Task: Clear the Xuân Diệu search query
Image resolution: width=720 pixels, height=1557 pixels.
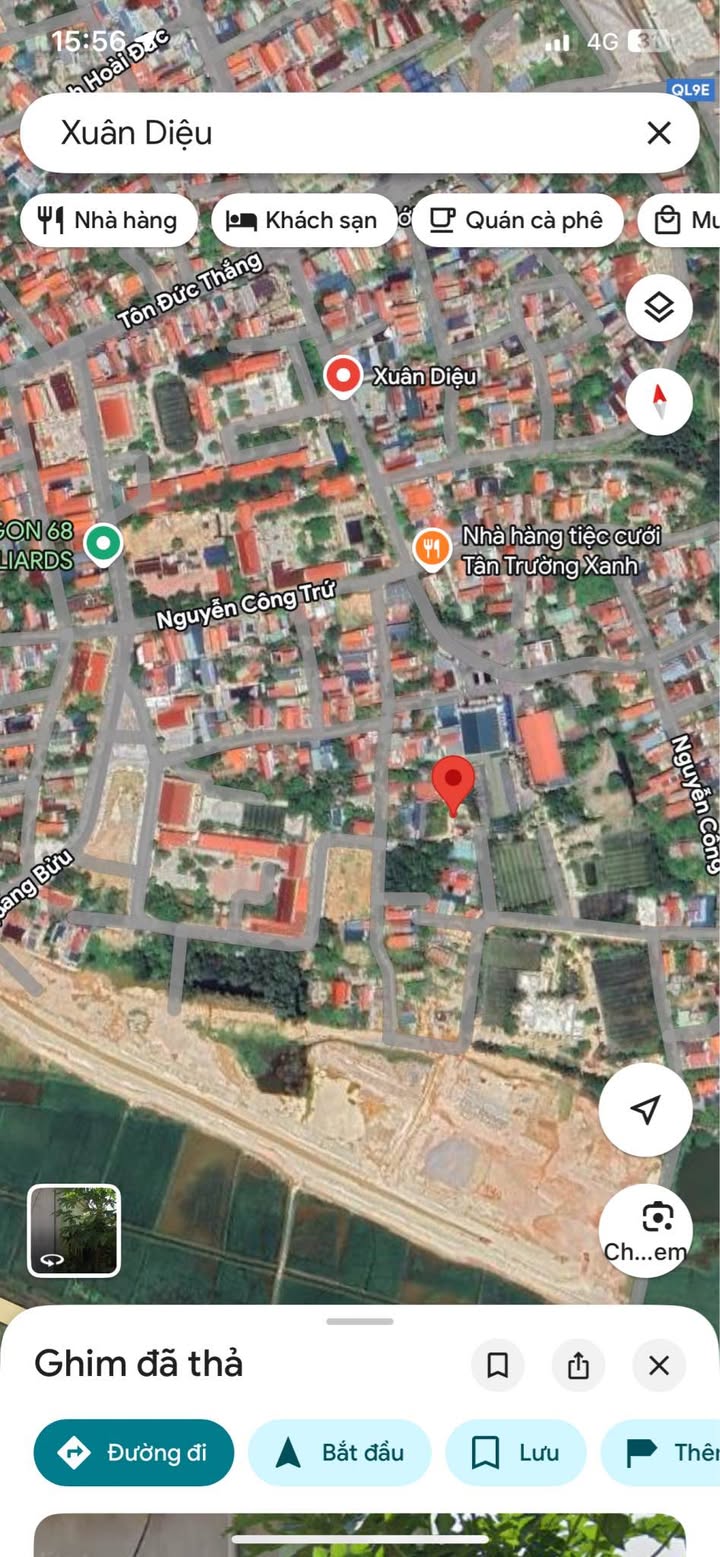Action: click(x=658, y=133)
